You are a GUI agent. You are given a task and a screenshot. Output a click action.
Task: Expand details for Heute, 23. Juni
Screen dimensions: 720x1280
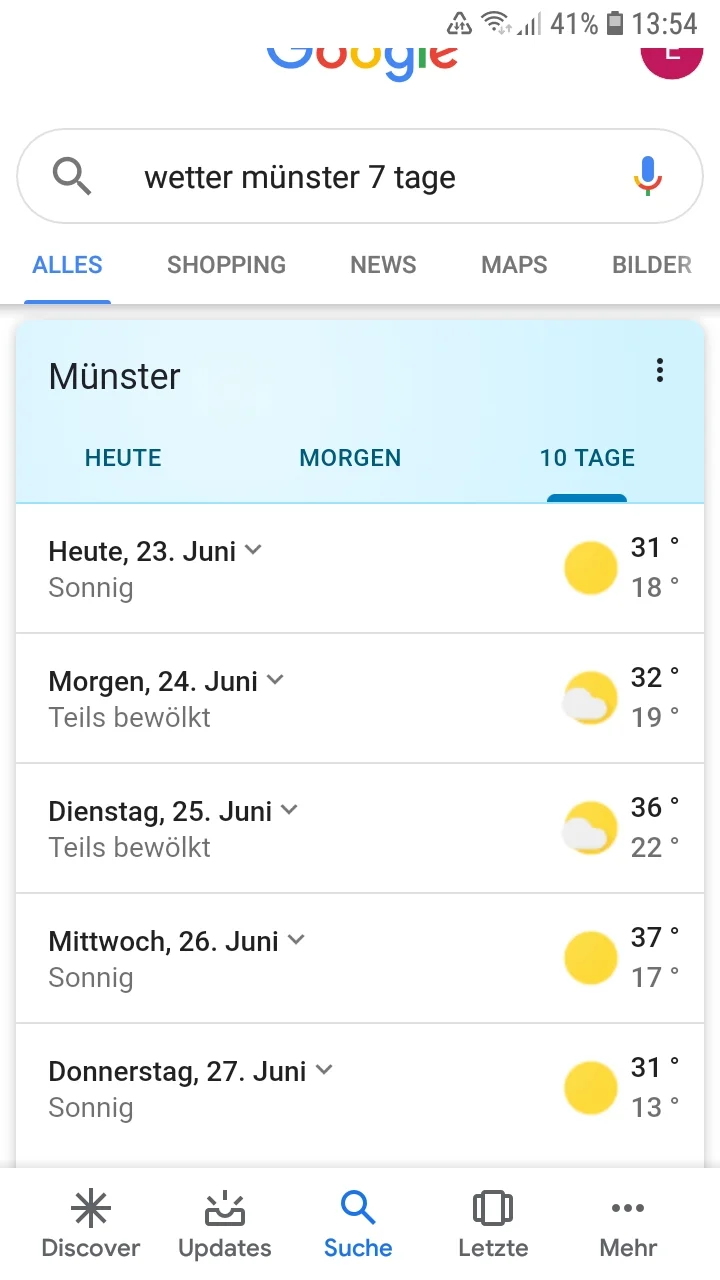point(252,550)
